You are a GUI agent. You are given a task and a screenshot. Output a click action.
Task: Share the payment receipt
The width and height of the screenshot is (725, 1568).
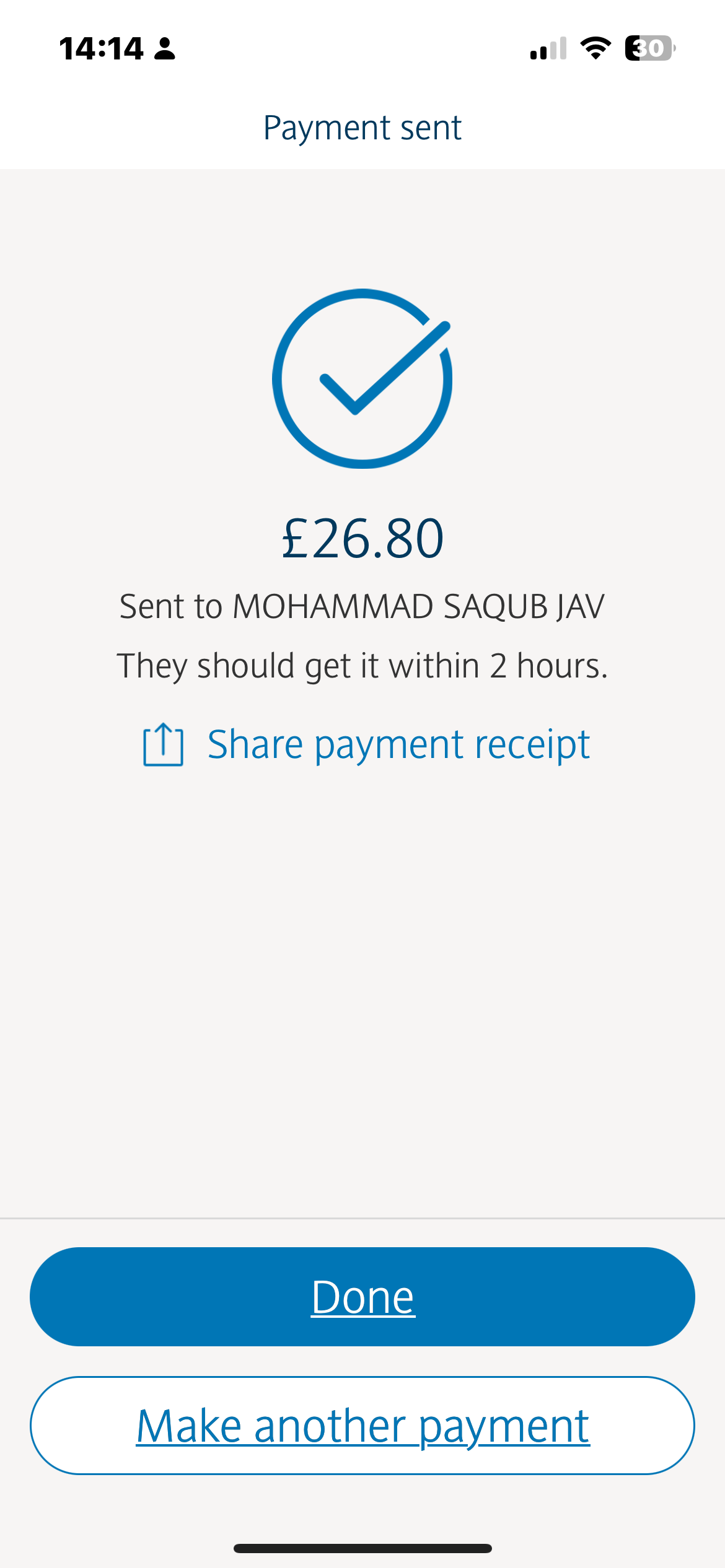367,744
